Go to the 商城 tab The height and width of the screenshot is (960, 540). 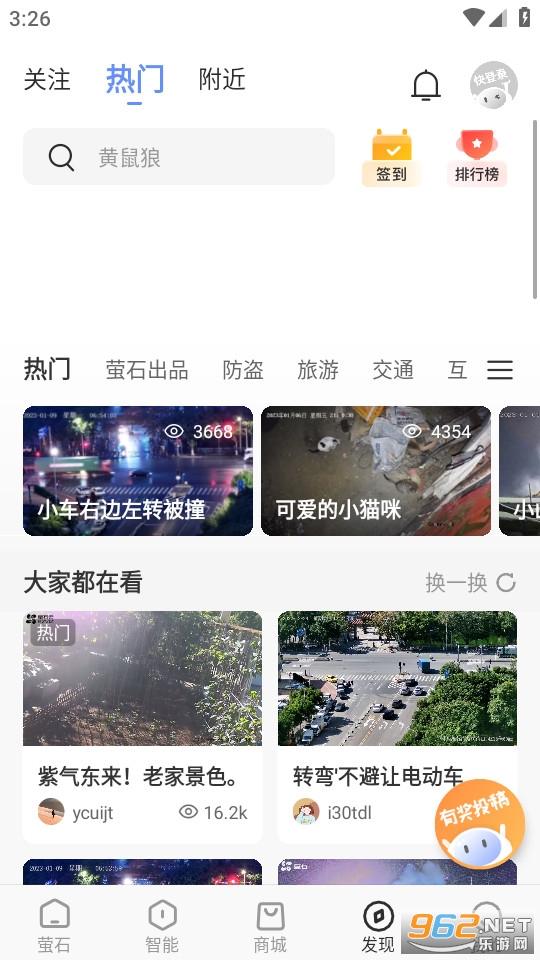point(270,928)
